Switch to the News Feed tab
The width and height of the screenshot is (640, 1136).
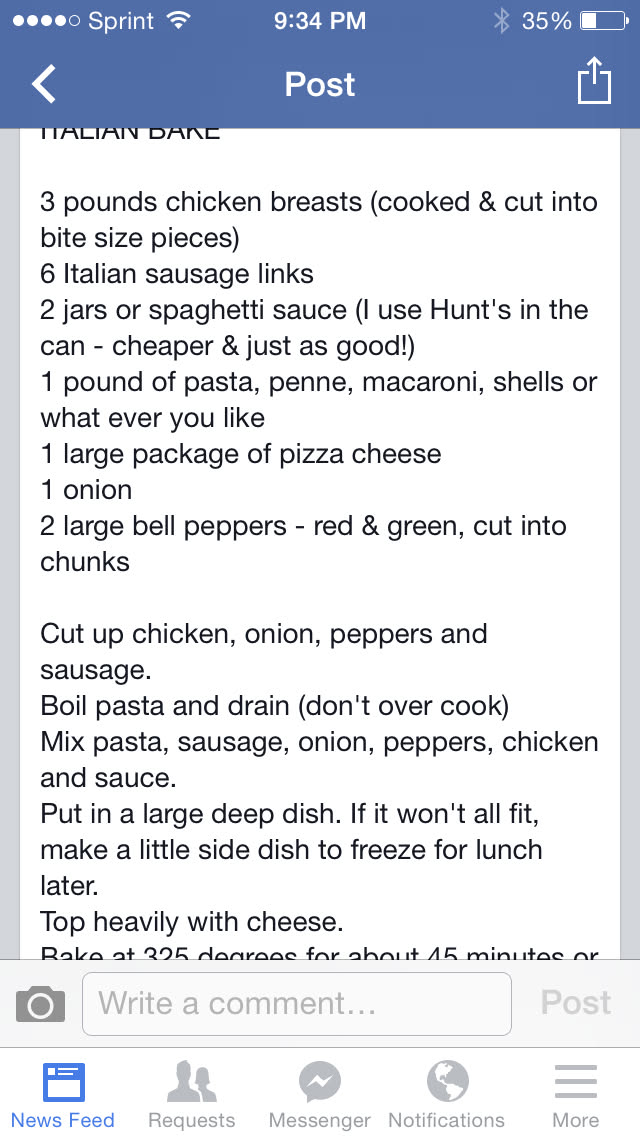pos(63,1096)
